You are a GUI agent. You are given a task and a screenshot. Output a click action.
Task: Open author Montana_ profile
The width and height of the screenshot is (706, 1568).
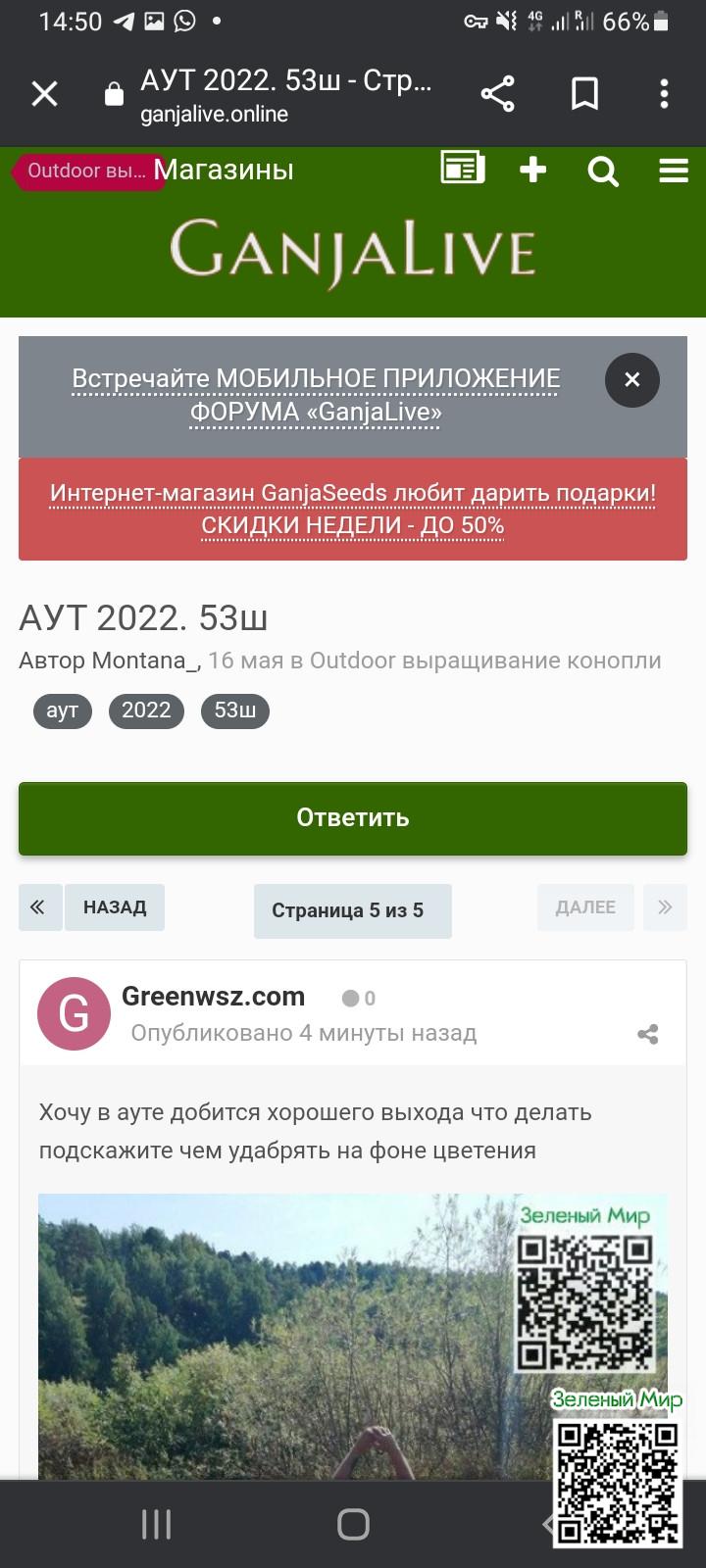(x=143, y=661)
